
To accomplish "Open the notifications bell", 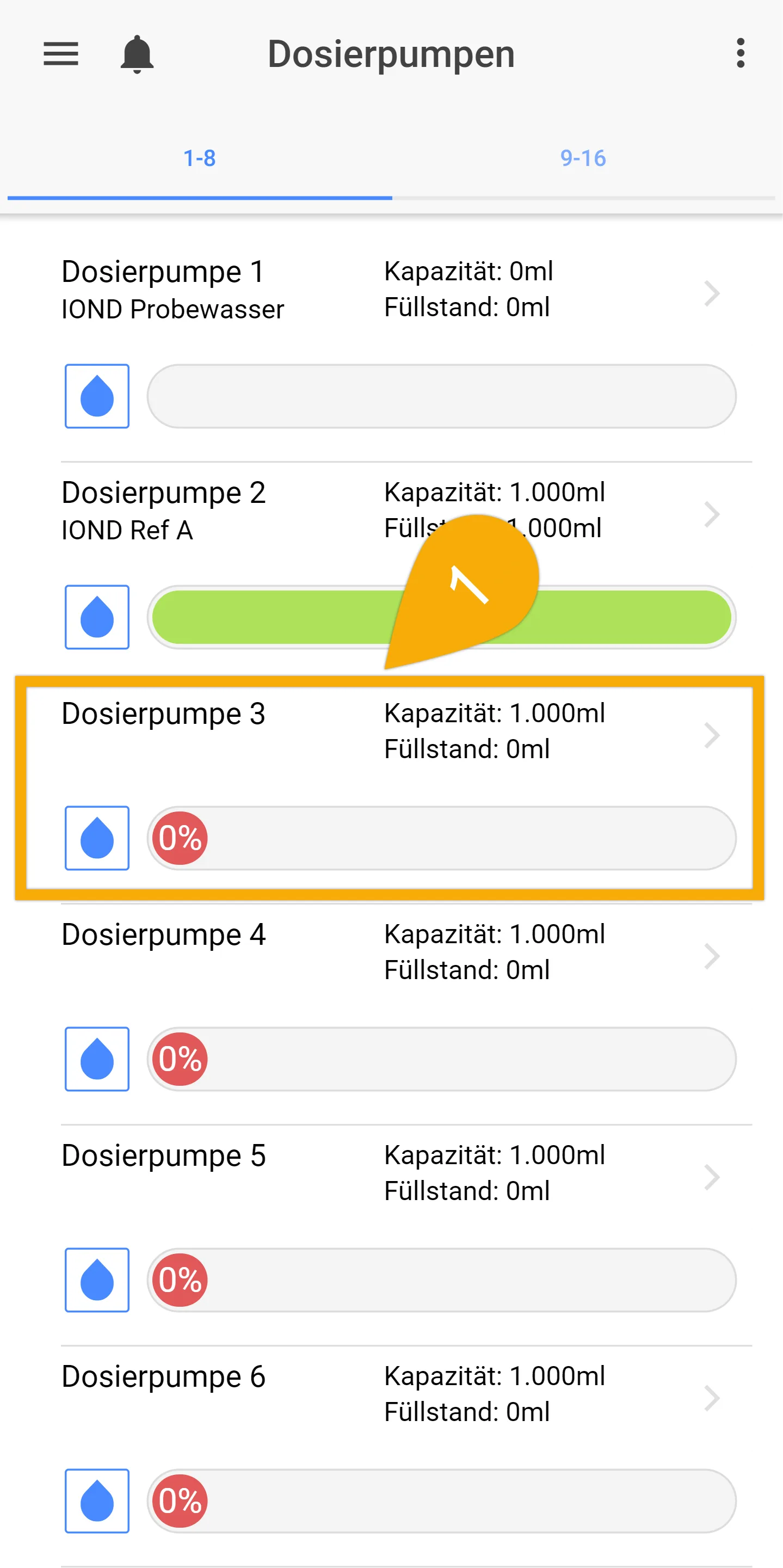I will coord(137,54).
